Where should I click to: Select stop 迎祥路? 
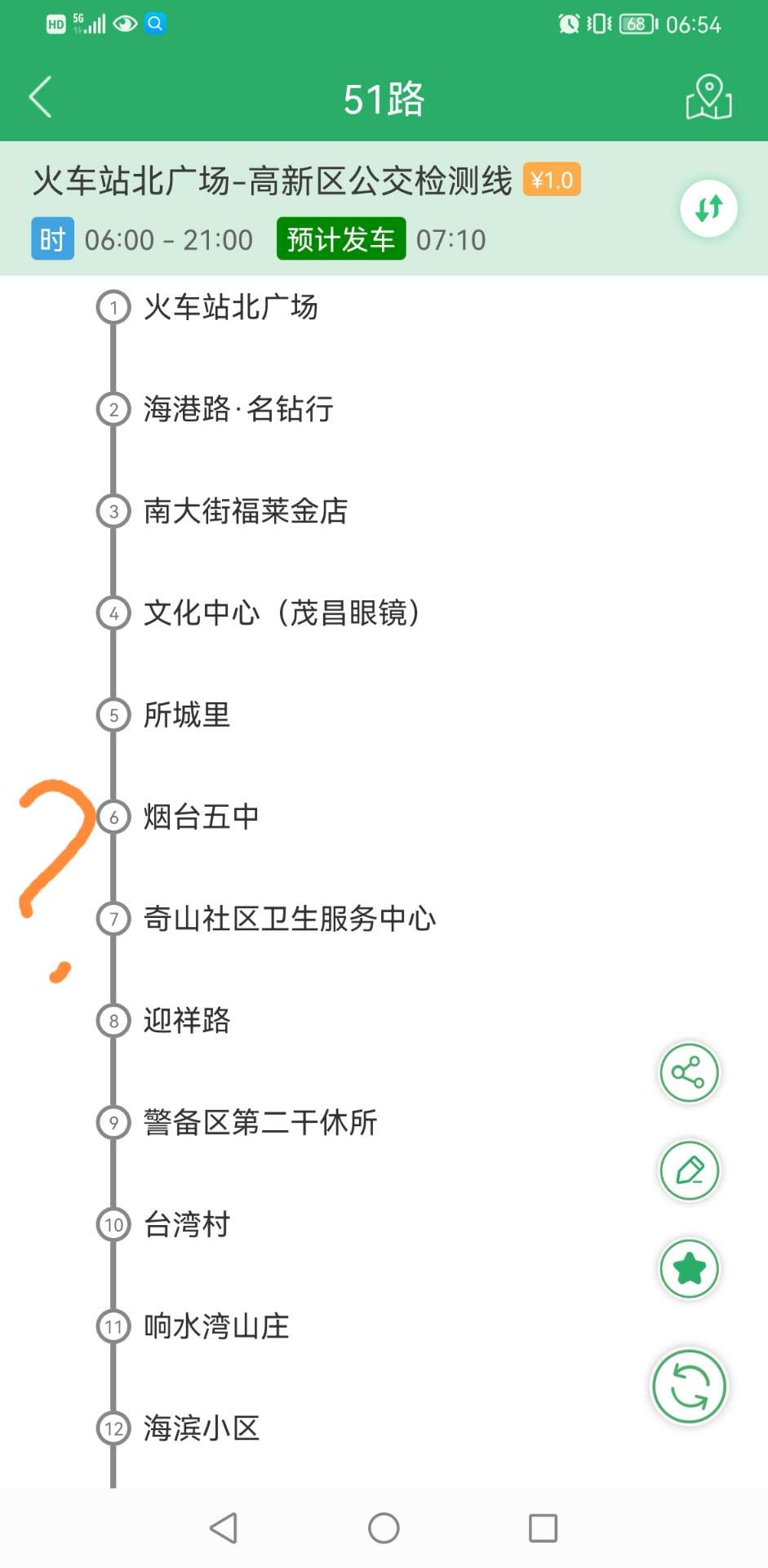[186, 1021]
